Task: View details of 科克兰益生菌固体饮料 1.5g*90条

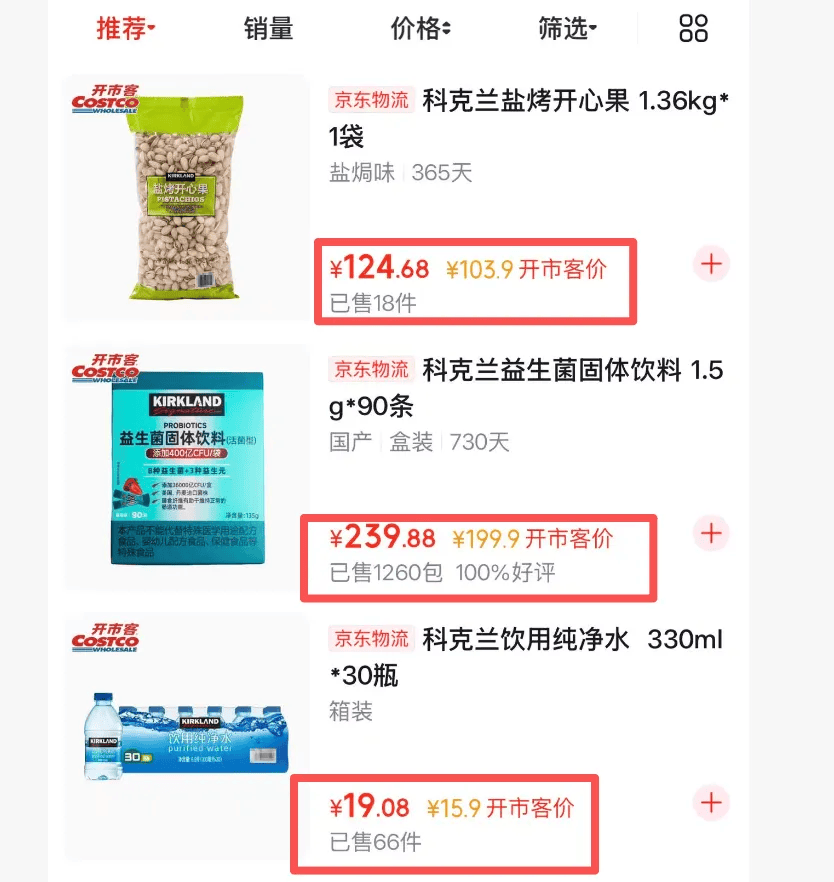Action: [526, 388]
